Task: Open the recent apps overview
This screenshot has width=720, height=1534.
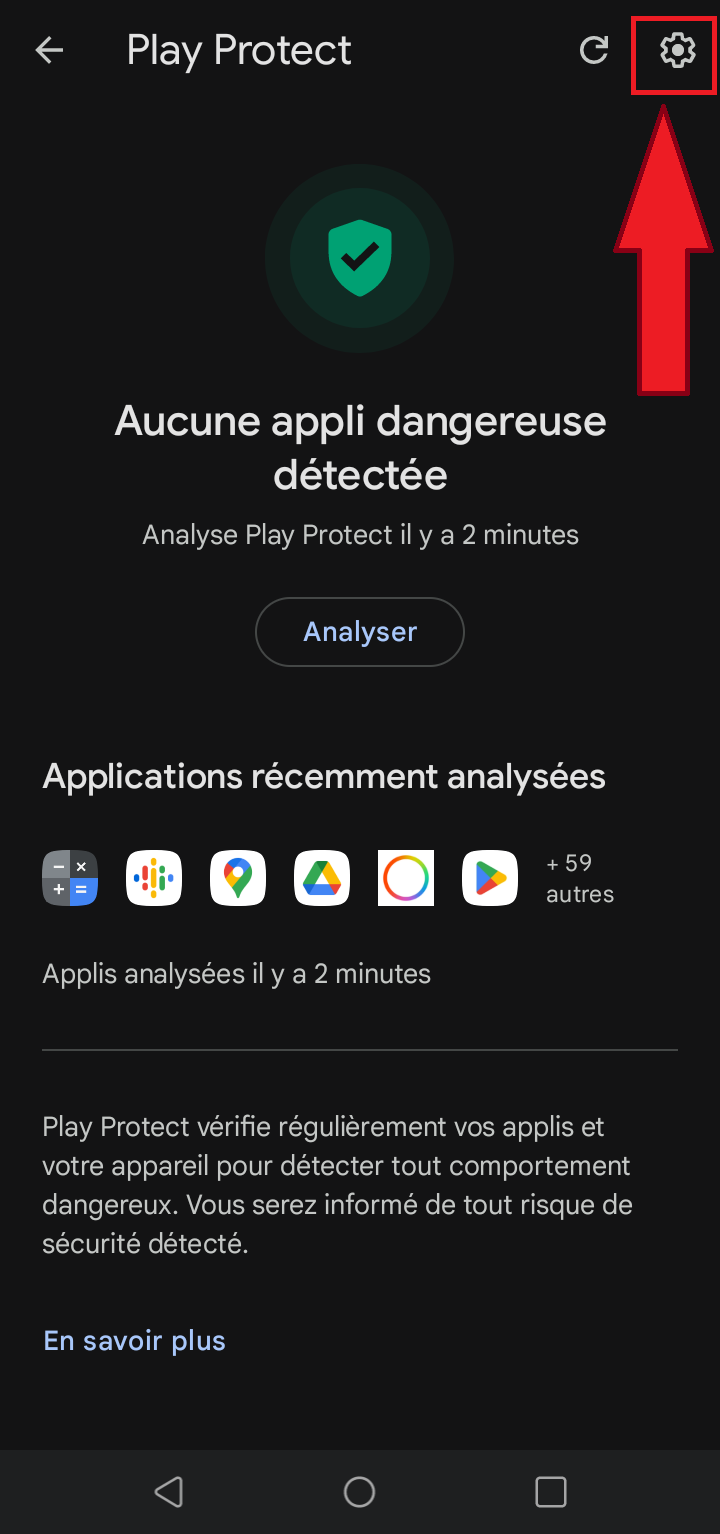Action: (x=551, y=1492)
